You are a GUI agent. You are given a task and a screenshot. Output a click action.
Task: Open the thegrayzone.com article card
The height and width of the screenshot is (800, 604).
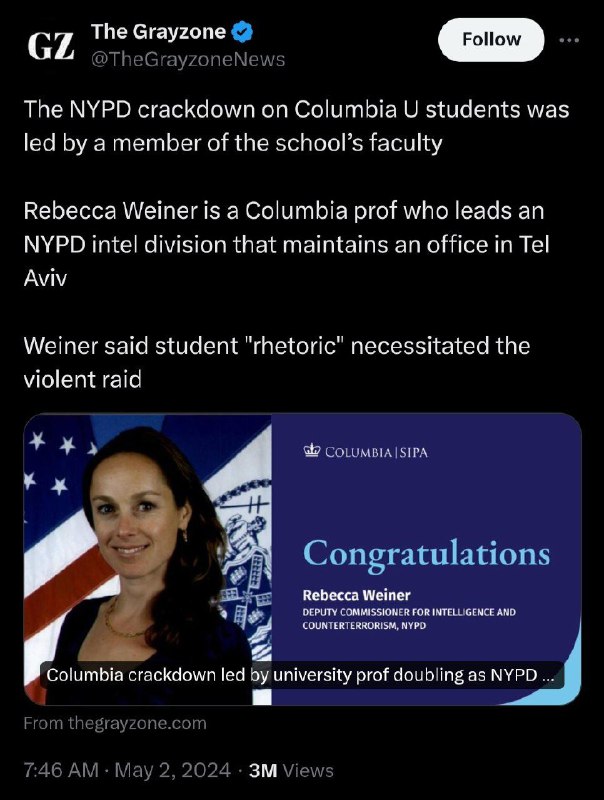302,557
